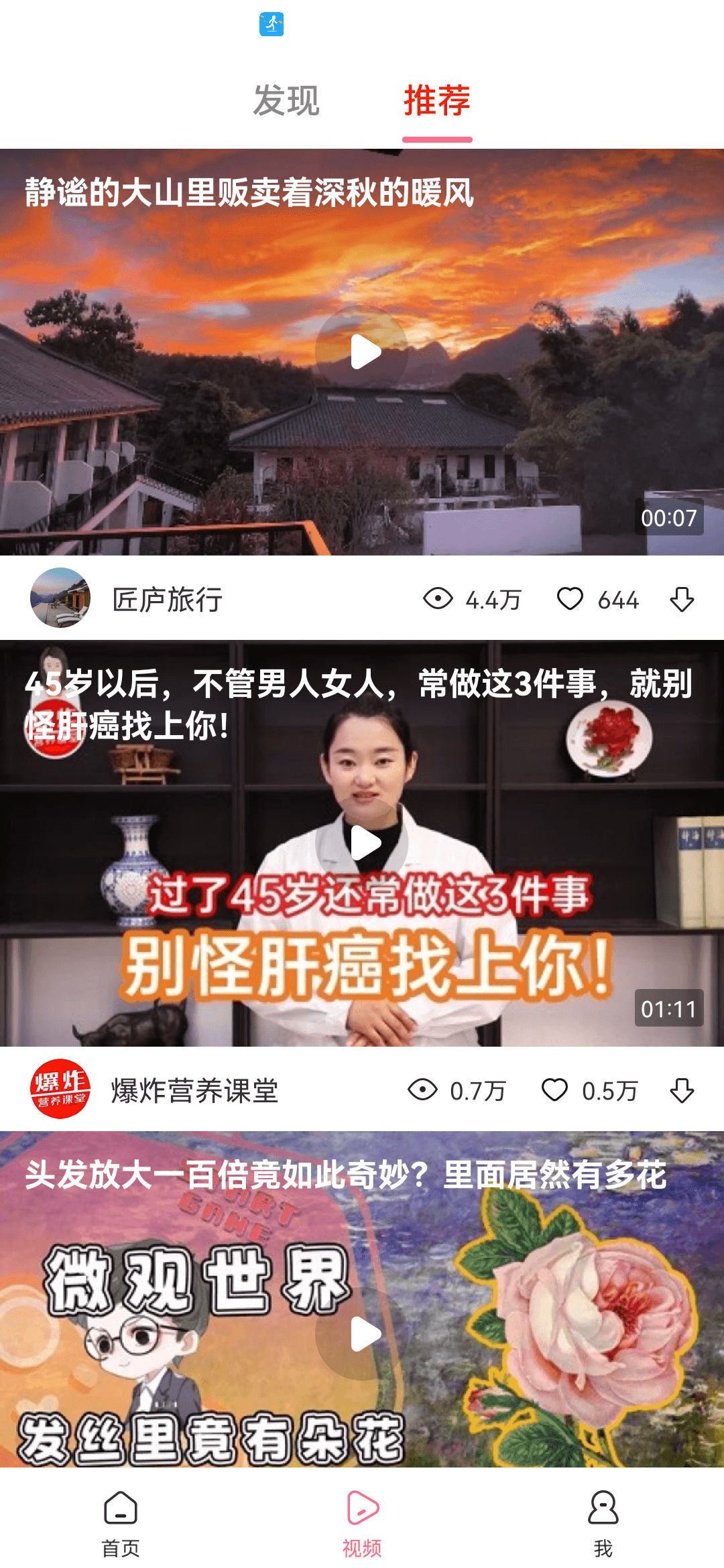Download the 爆炸营养课堂 video

point(682,1090)
